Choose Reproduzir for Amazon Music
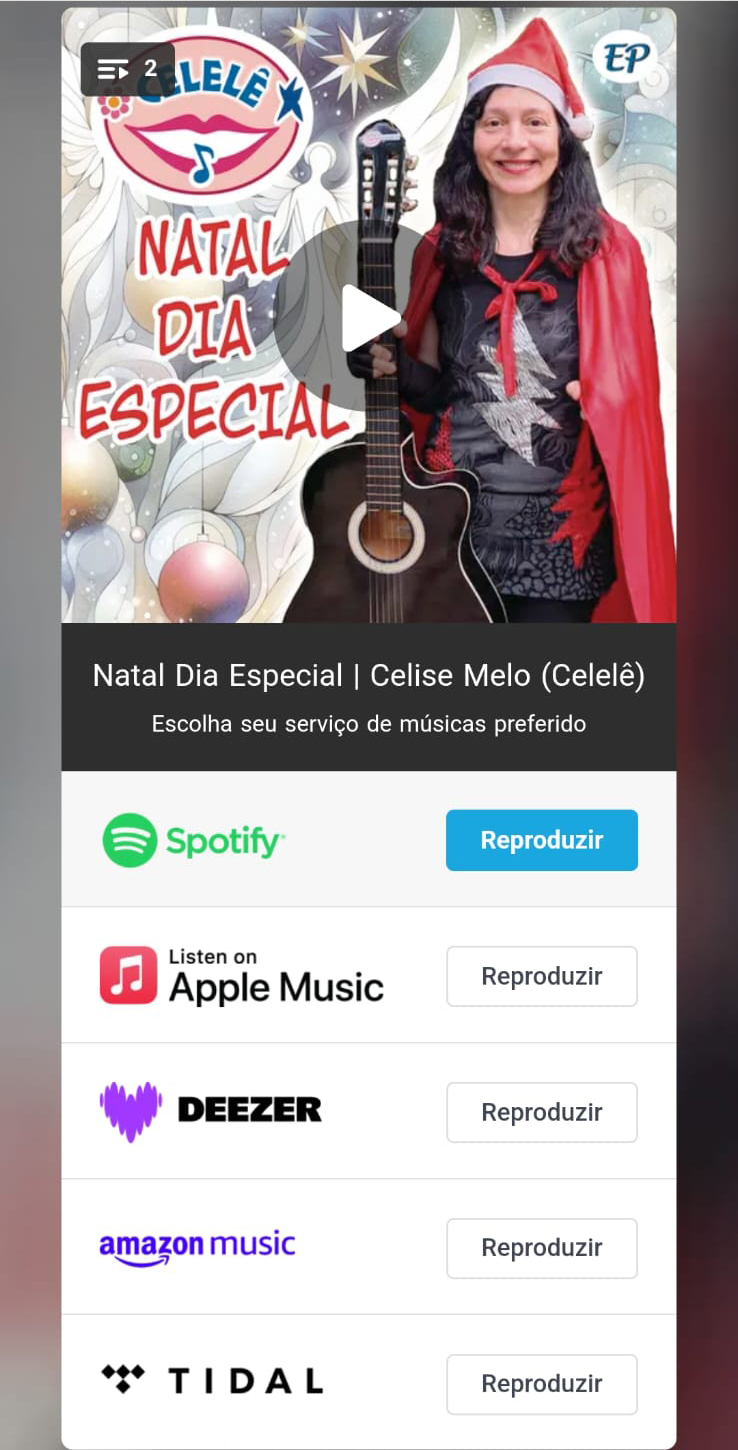Image resolution: width=738 pixels, height=1450 pixels. click(541, 1248)
